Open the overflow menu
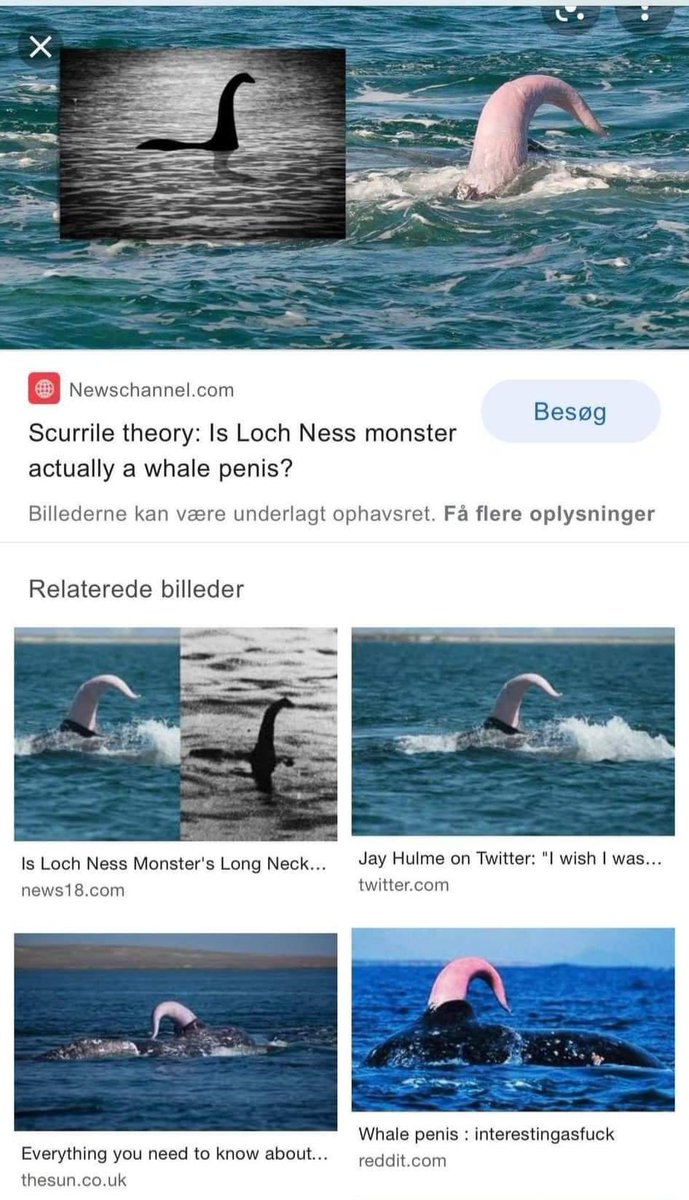The height and width of the screenshot is (1200, 689). click(x=643, y=14)
